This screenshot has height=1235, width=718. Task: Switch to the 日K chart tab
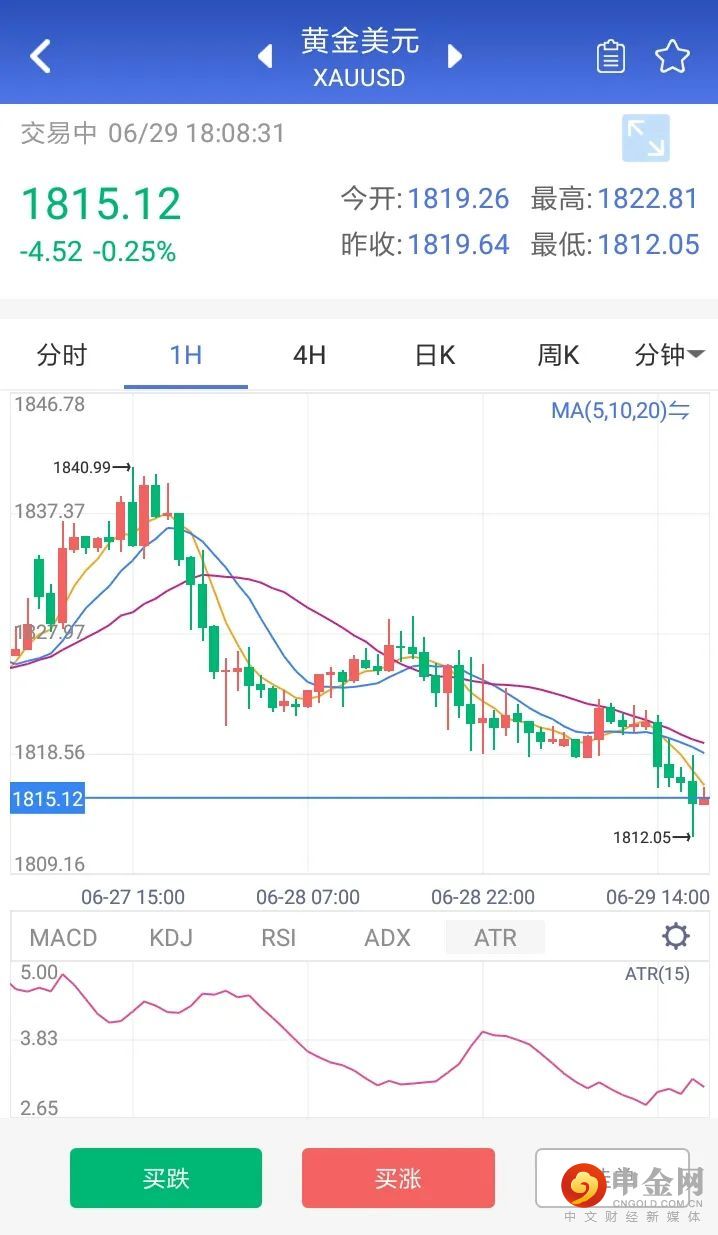click(x=434, y=355)
